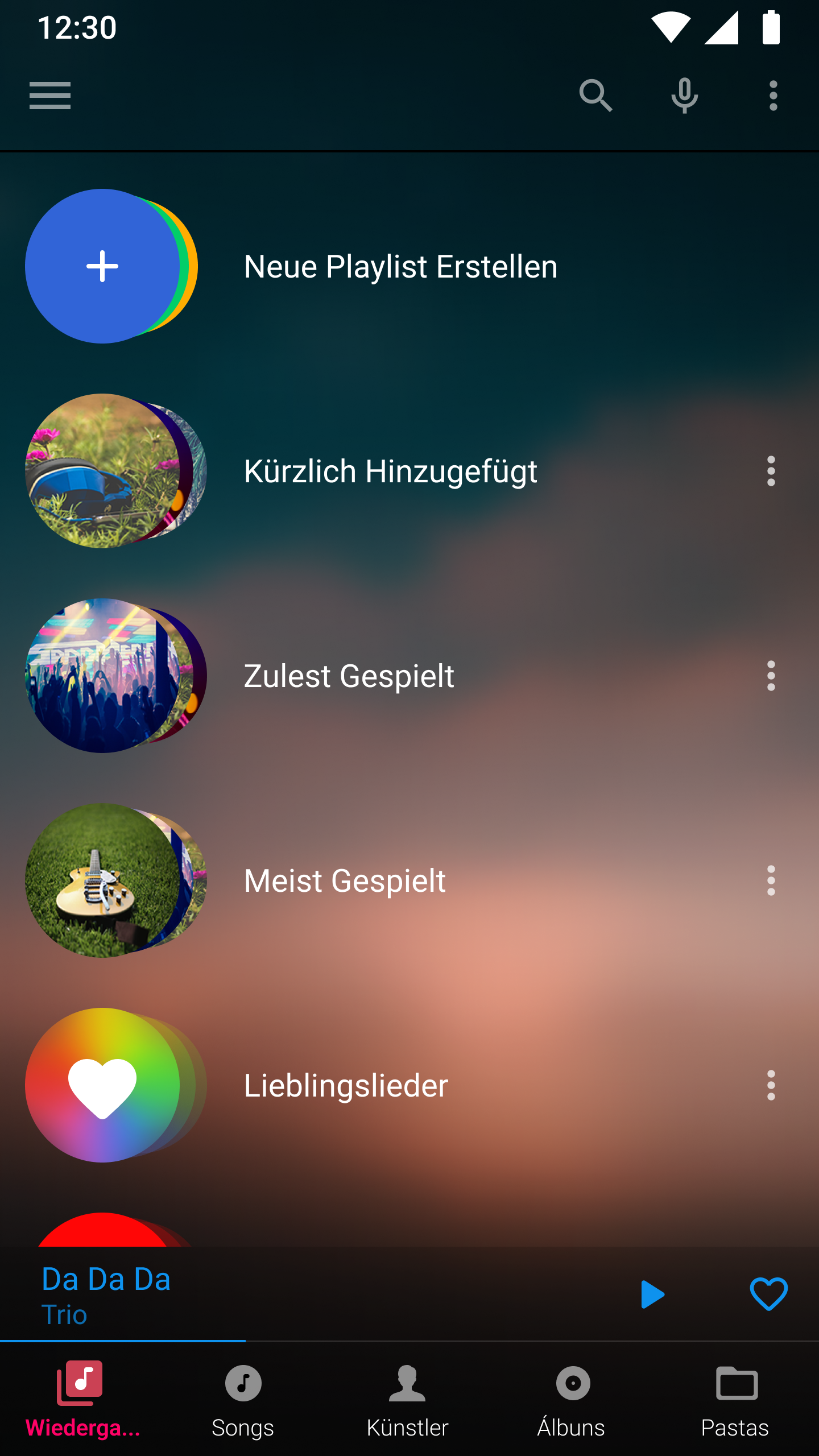This screenshot has height=1456, width=819.
Task: Show options for Meist Gespielt
Action: click(771, 880)
